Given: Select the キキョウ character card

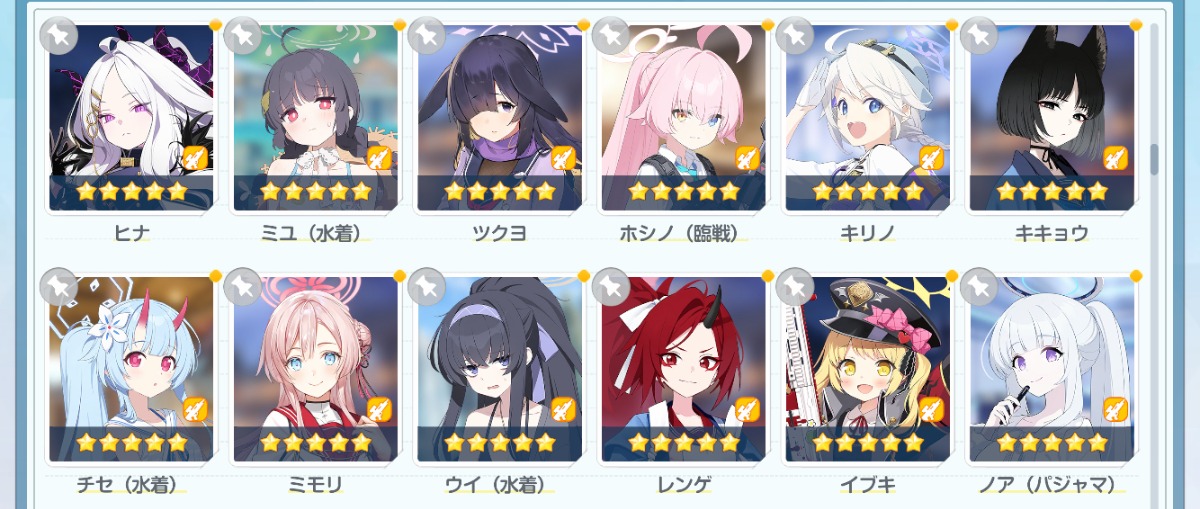Looking at the screenshot, I should coord(1051,118).
